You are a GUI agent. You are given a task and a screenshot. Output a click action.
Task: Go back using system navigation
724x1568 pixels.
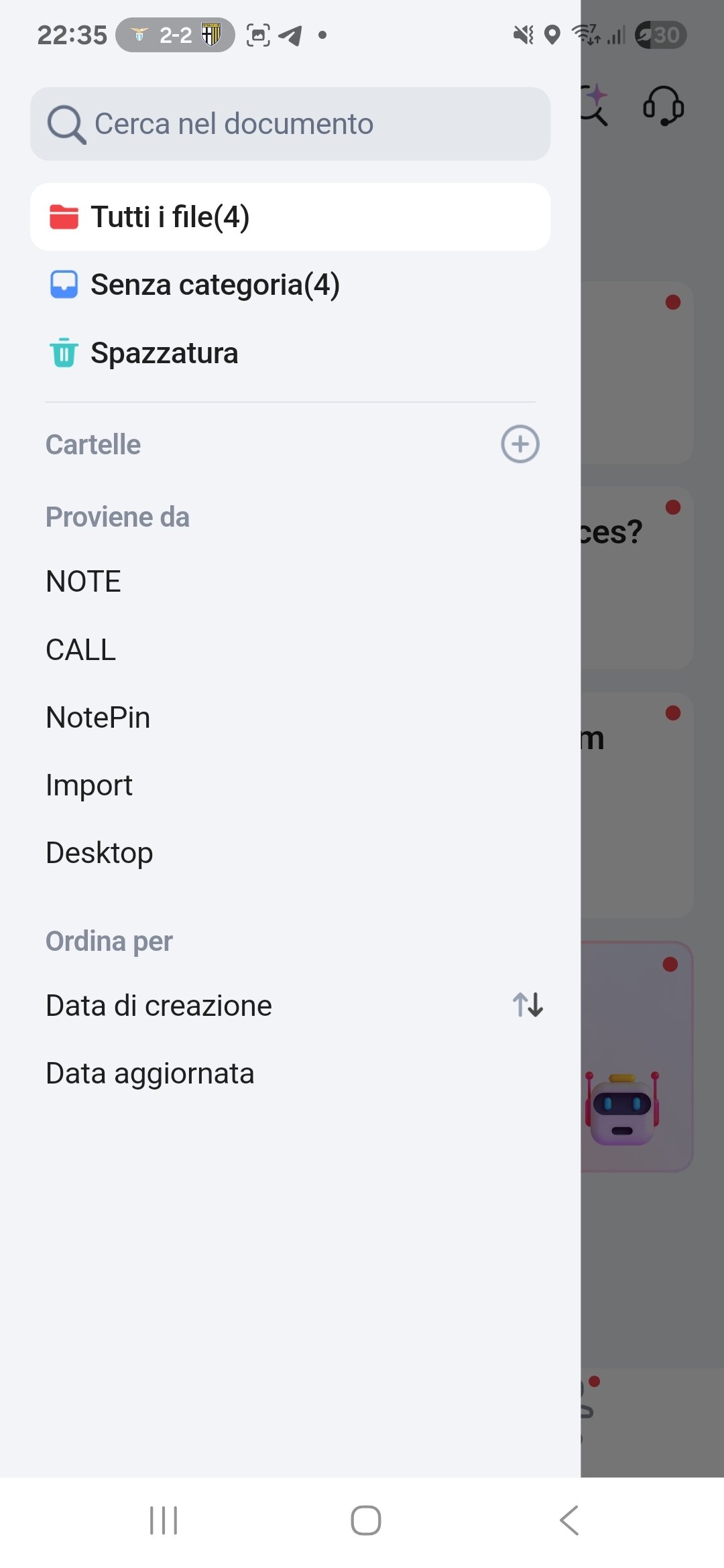[568, 1520]
